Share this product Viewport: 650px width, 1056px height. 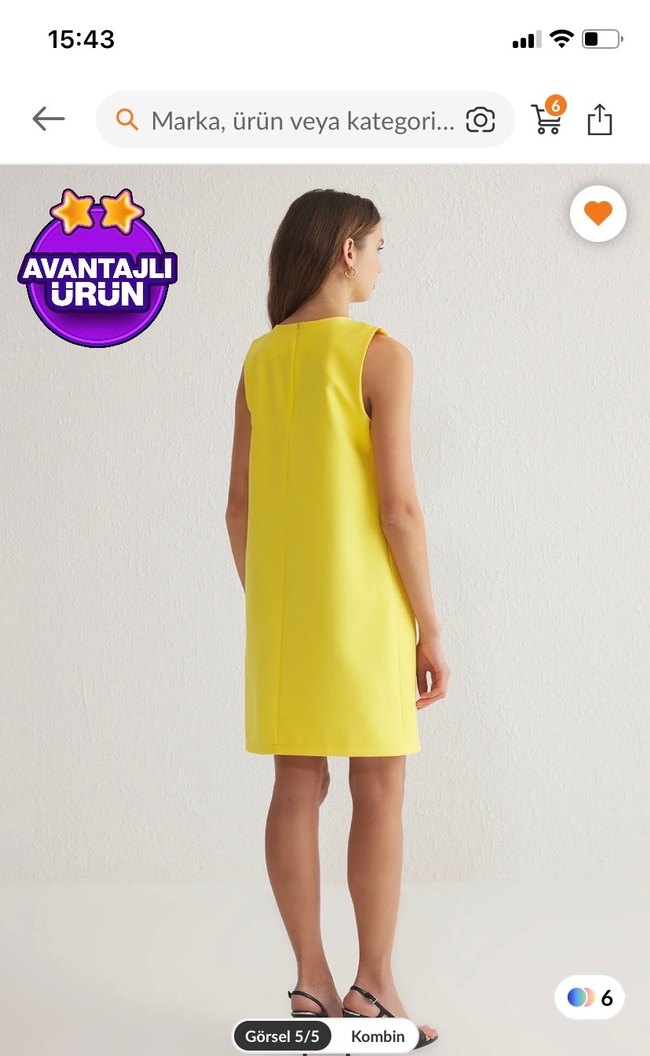pos(599,119)
